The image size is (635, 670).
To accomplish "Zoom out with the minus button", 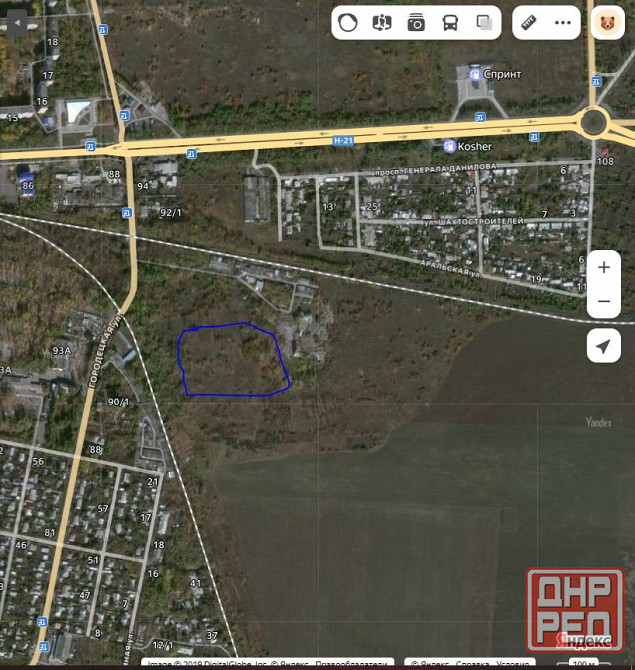I will click(603, 301).
